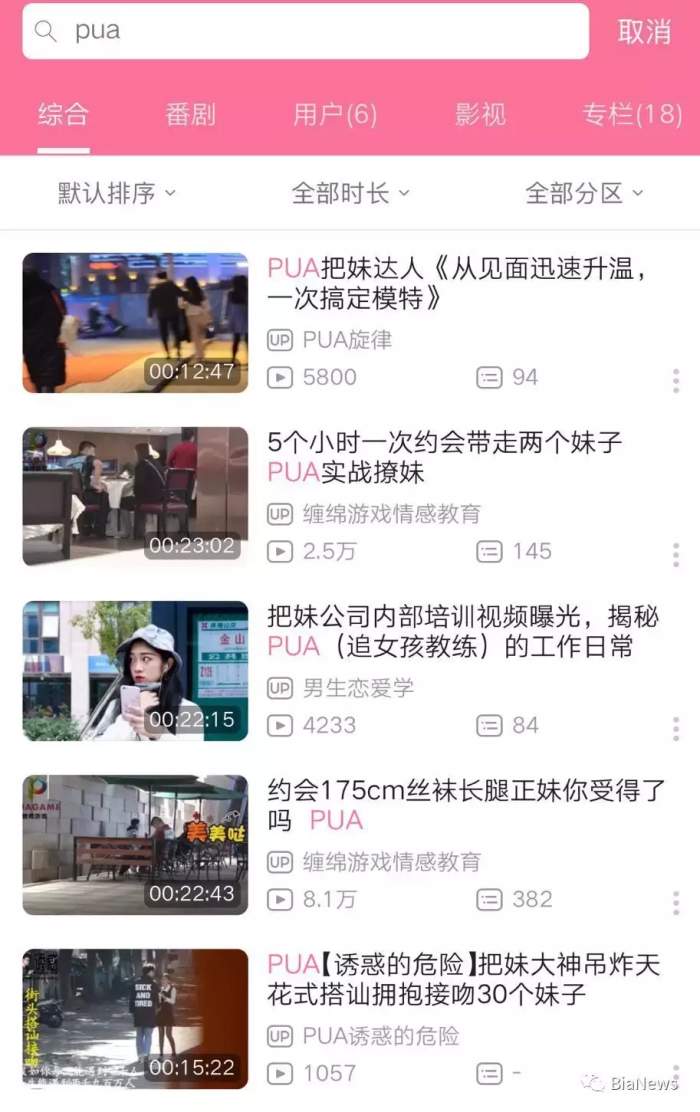Image resolution: width=700 pixels, height=1112 pixels.
Task: Expand the 默认排序 sort dropdown
Action: 116,193
